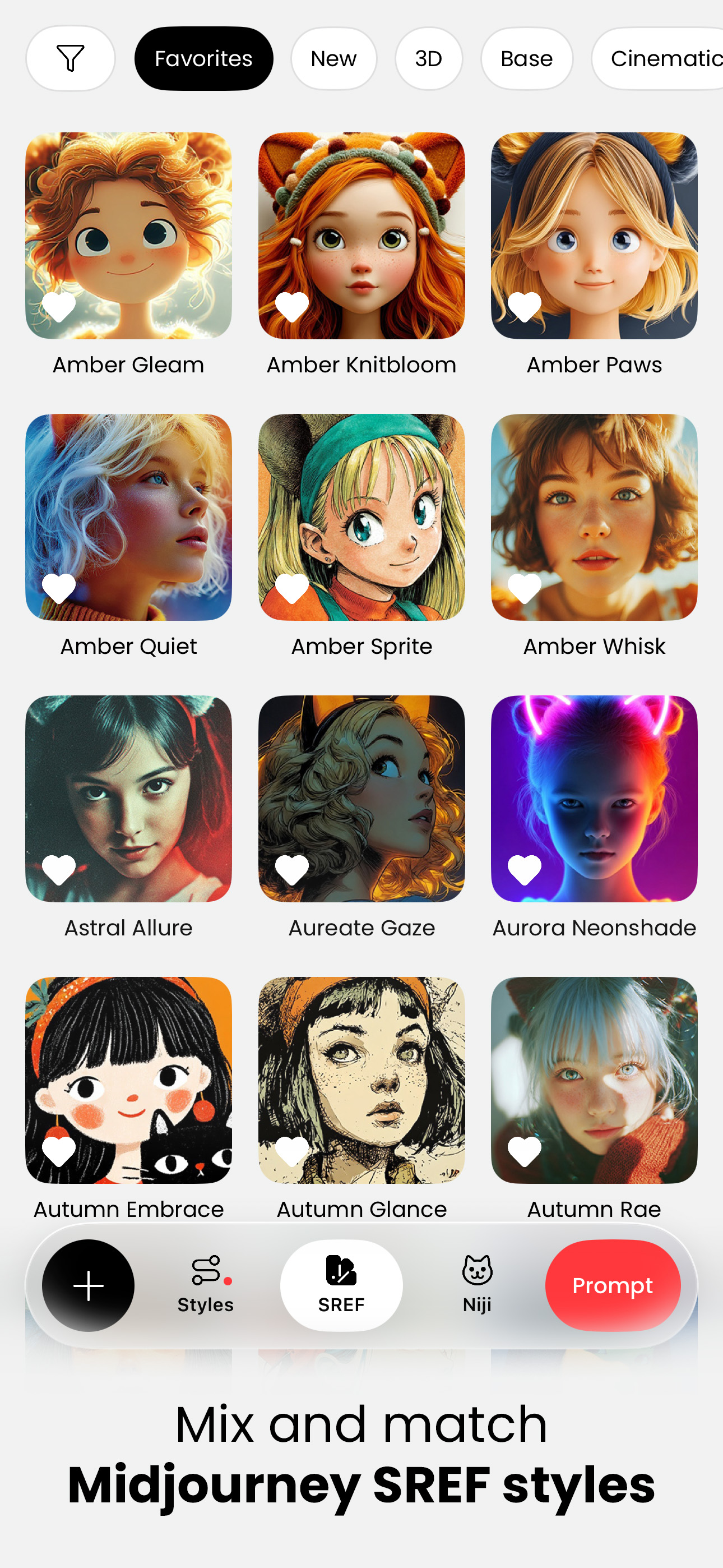Tap the heart on Amber Sprite
Image resolution: width=723 pixels, height=1568 pixels.
tap(292, 588)
